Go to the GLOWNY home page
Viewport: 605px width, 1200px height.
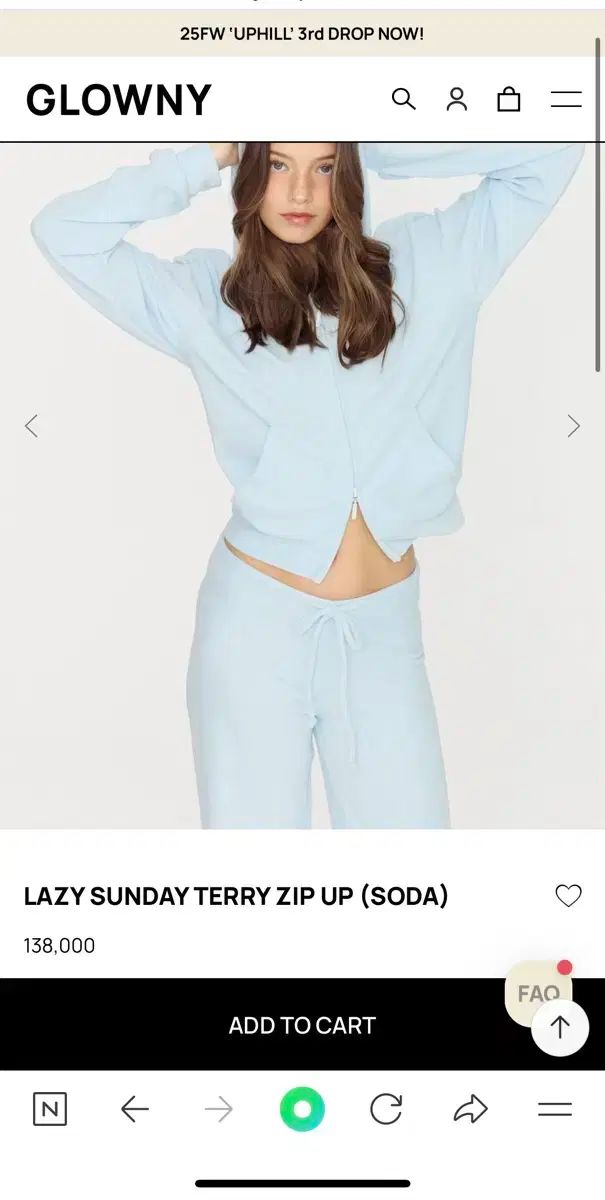click(119, 100)
